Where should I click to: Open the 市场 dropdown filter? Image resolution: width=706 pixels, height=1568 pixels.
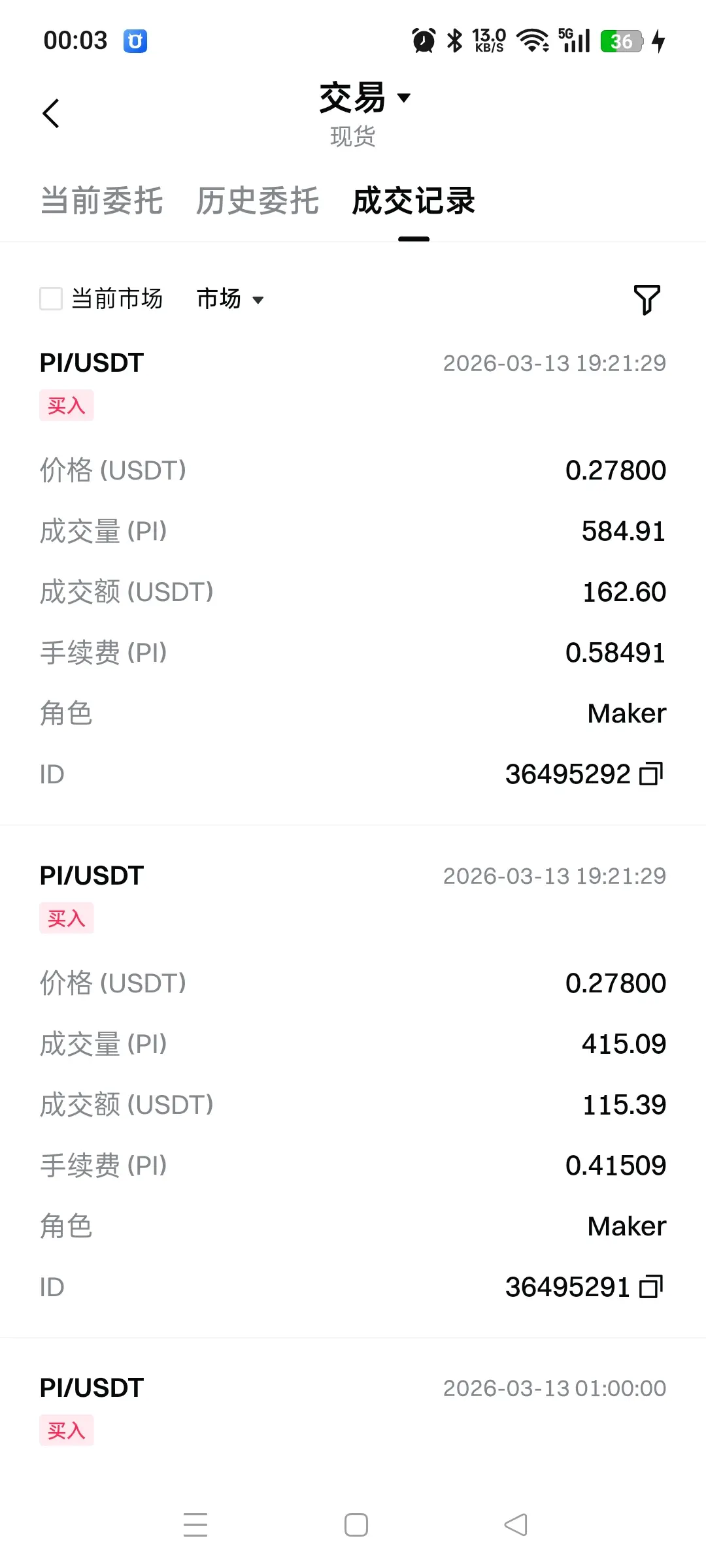(230, 299)
